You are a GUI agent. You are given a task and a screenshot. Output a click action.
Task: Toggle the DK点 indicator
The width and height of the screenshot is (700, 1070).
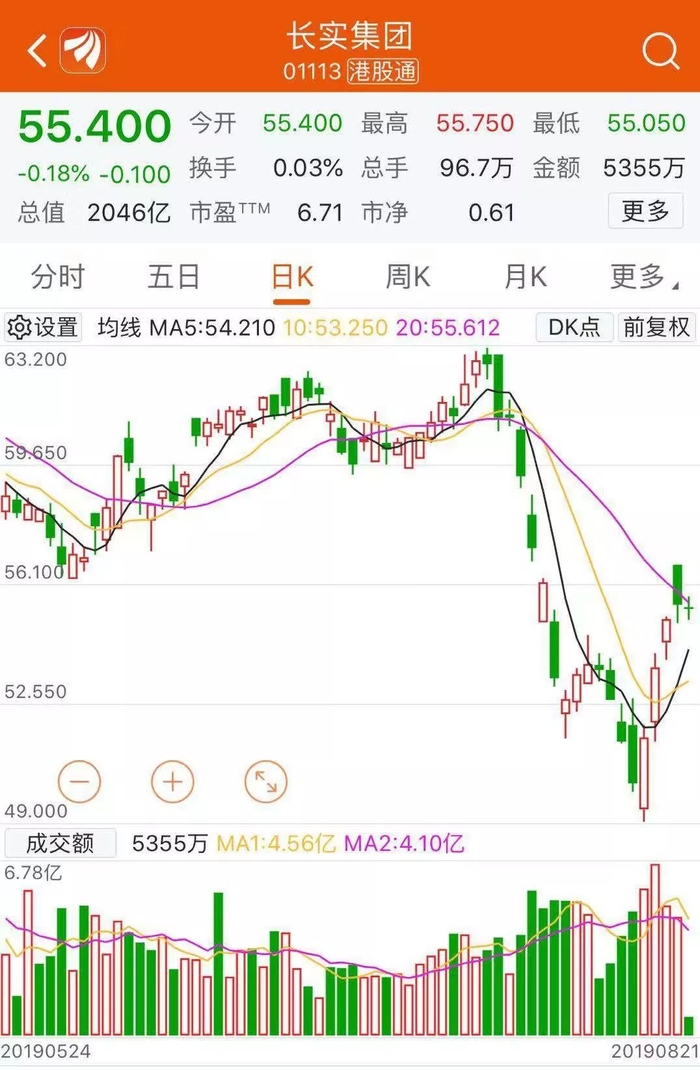click(x=574, y=328)
